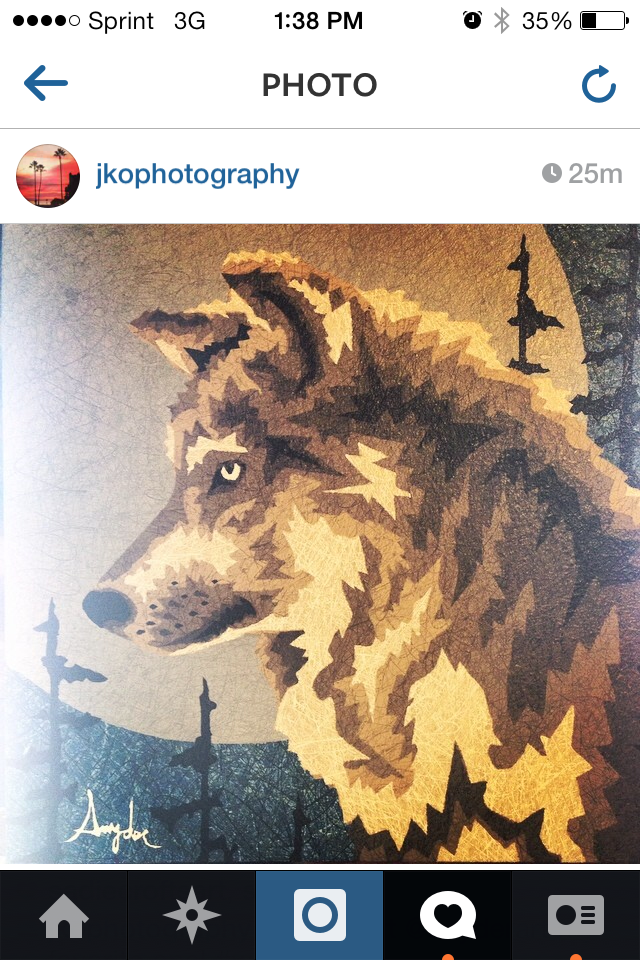Open the wolf painting photo
The height and width of the screenshot is (960, 640).
tap(320, 542)
